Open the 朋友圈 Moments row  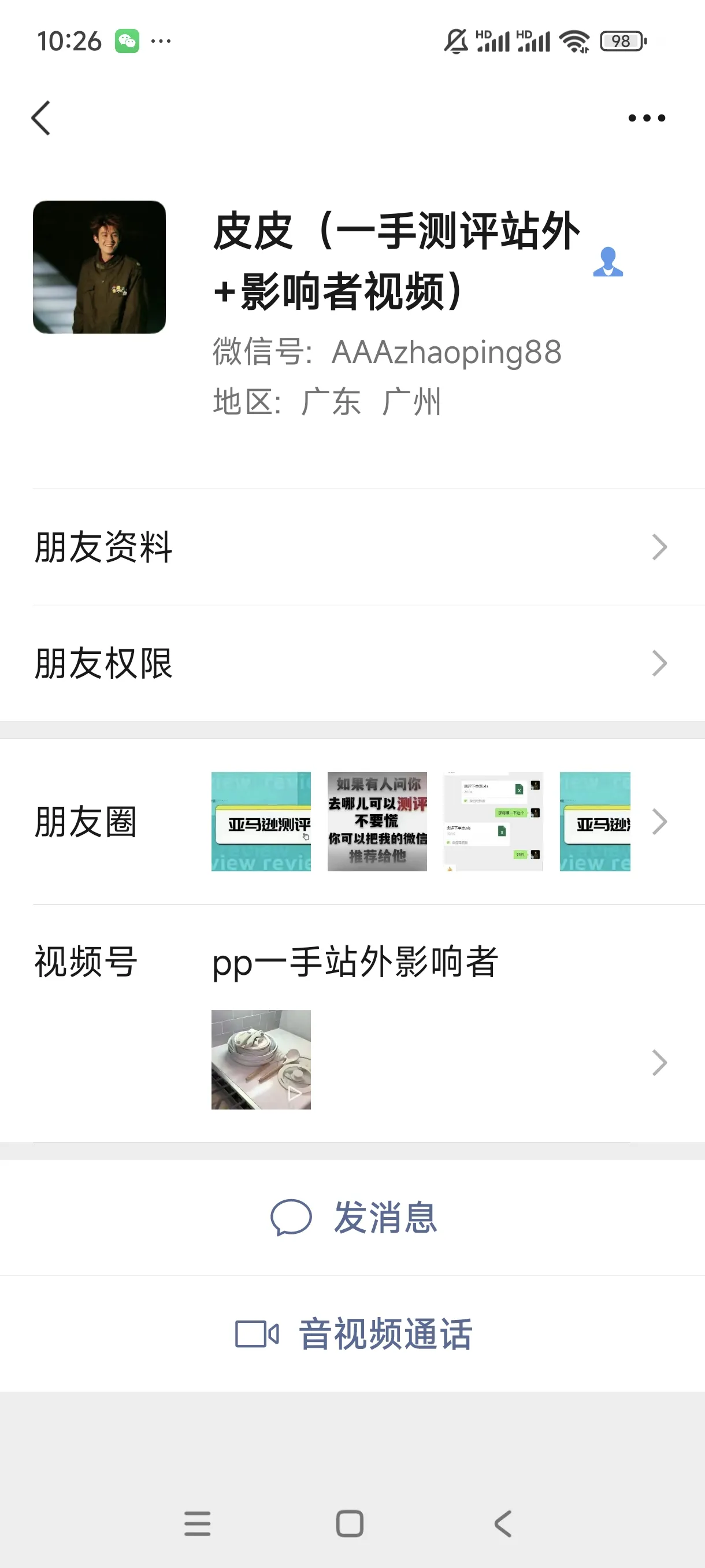(352, 821)
